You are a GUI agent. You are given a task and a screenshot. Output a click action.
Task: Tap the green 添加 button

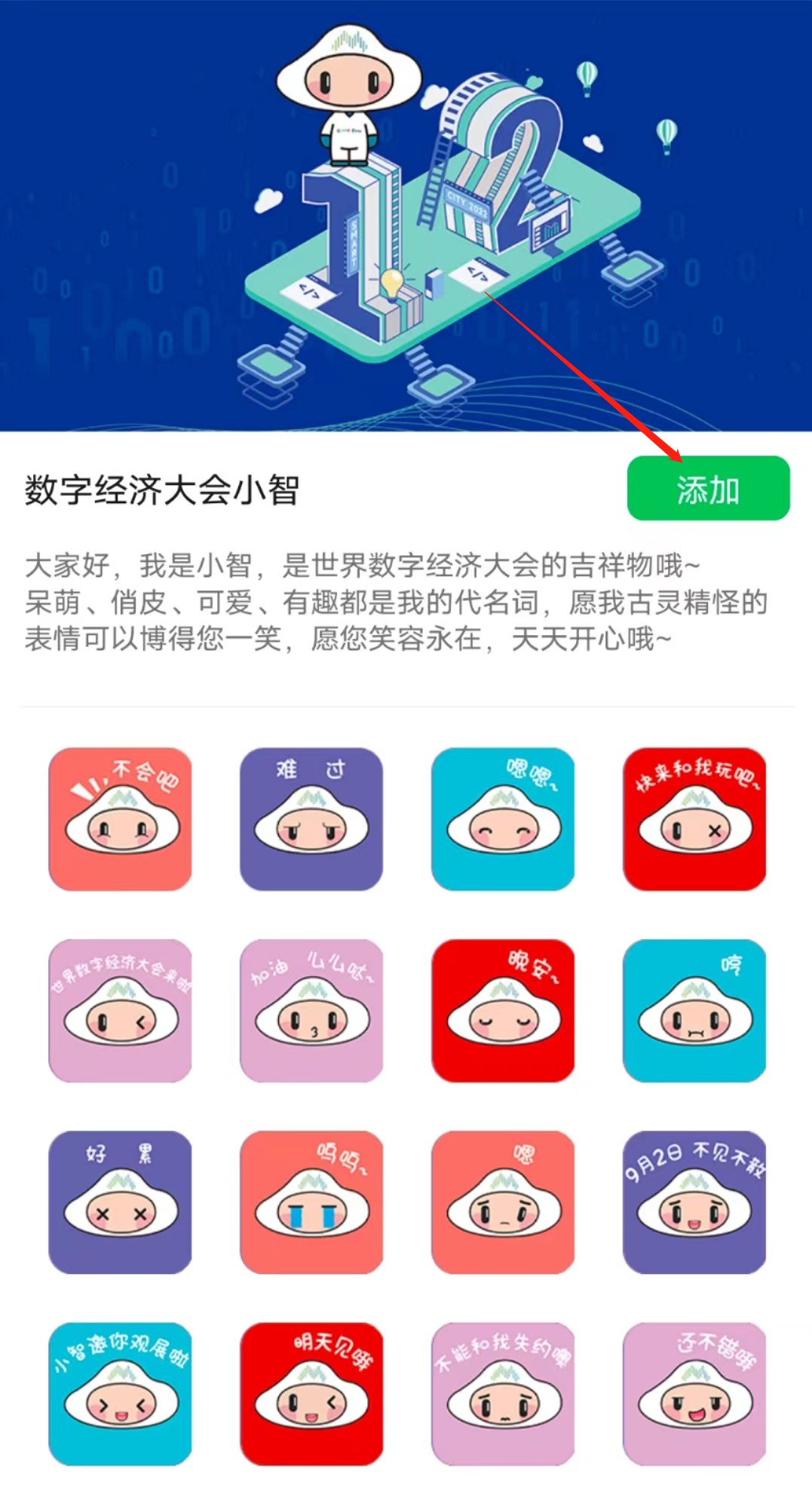[x=707, y=489]
